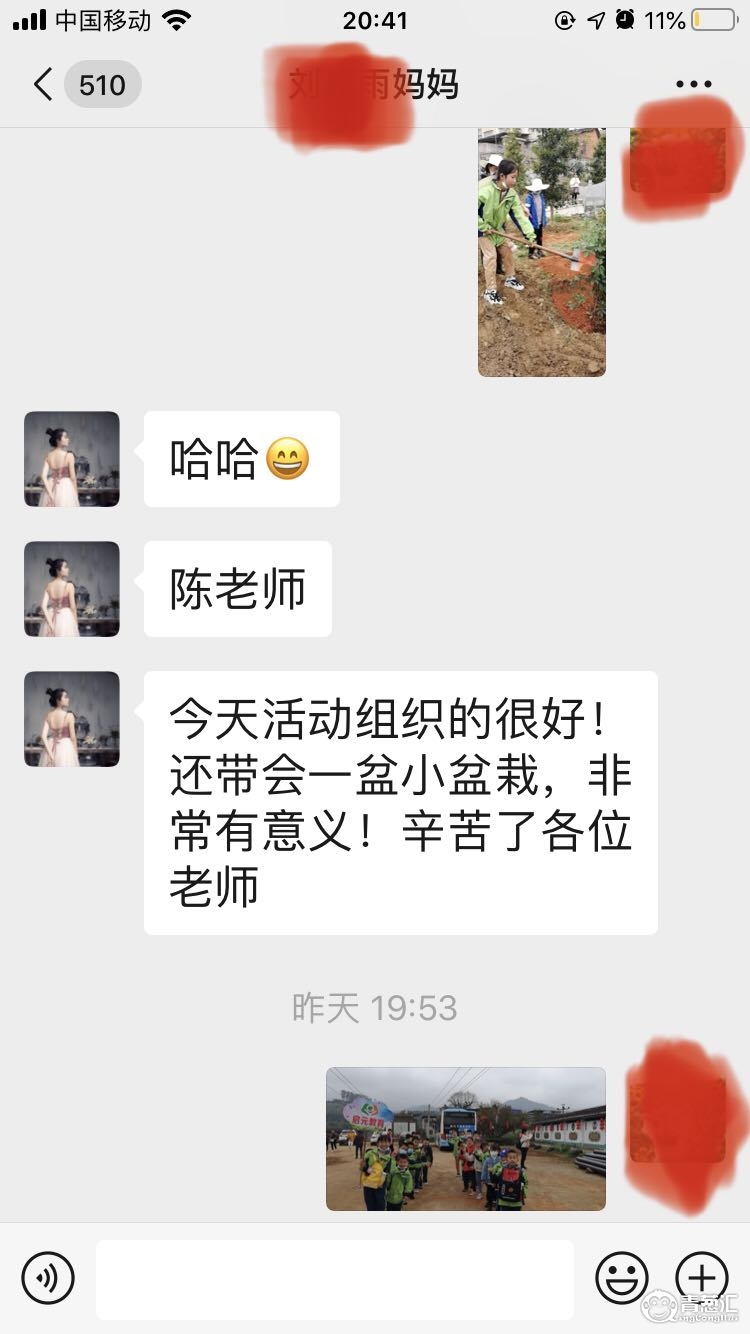The height and width of the screenshot is (1334, 750).
Task: Open the tree planting photo
Action: (541, 252)
